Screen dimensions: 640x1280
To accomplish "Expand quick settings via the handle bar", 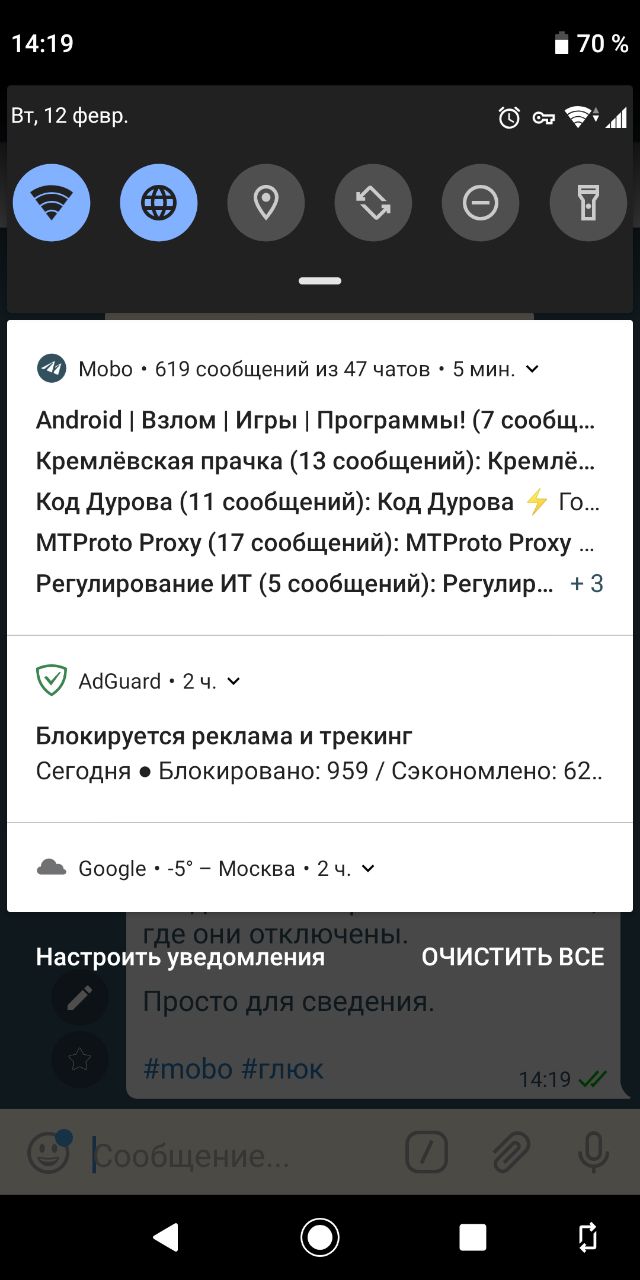I will pyautogui.click(x=320, y=281).
